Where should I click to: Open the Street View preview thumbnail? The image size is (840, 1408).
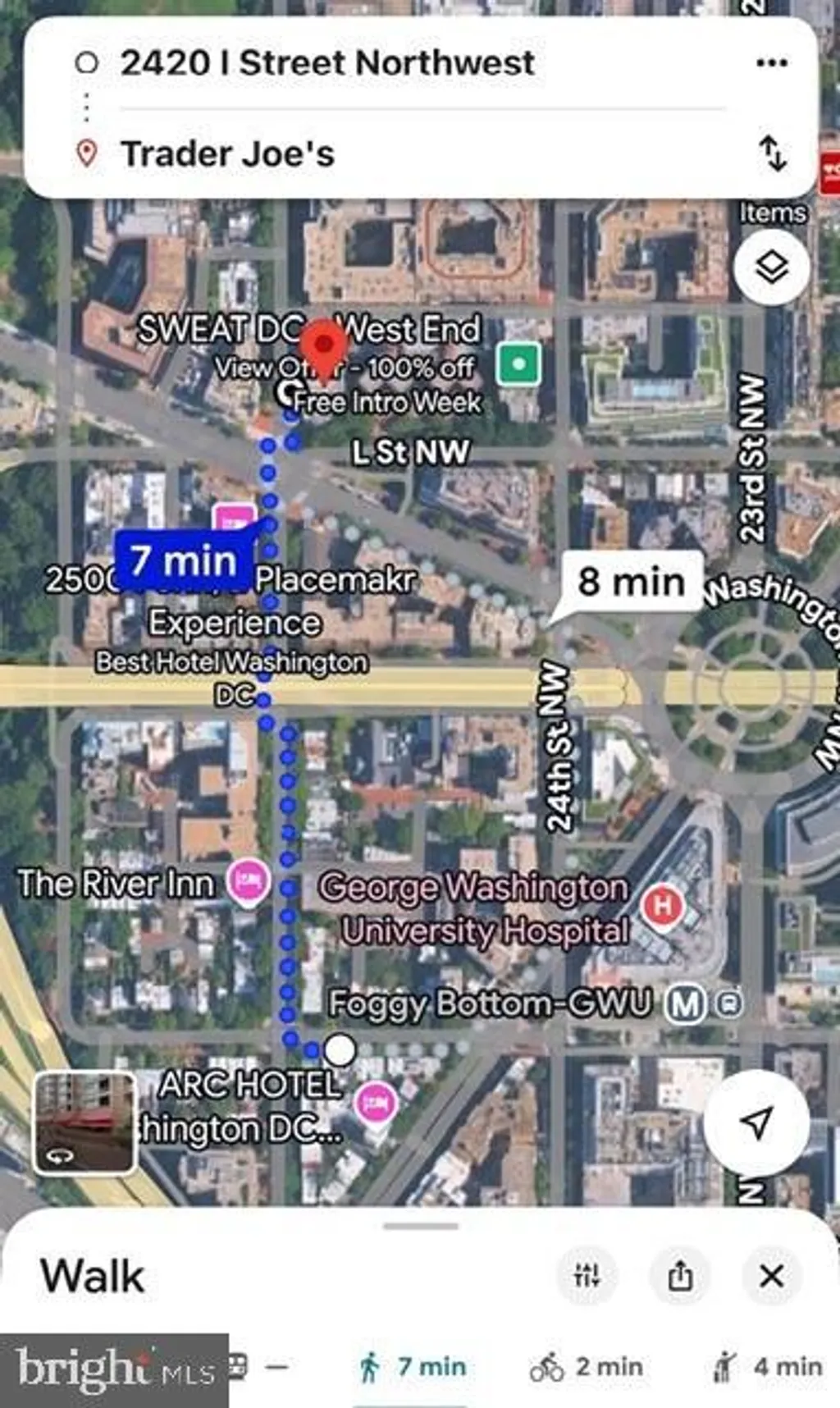(84, 1122)
